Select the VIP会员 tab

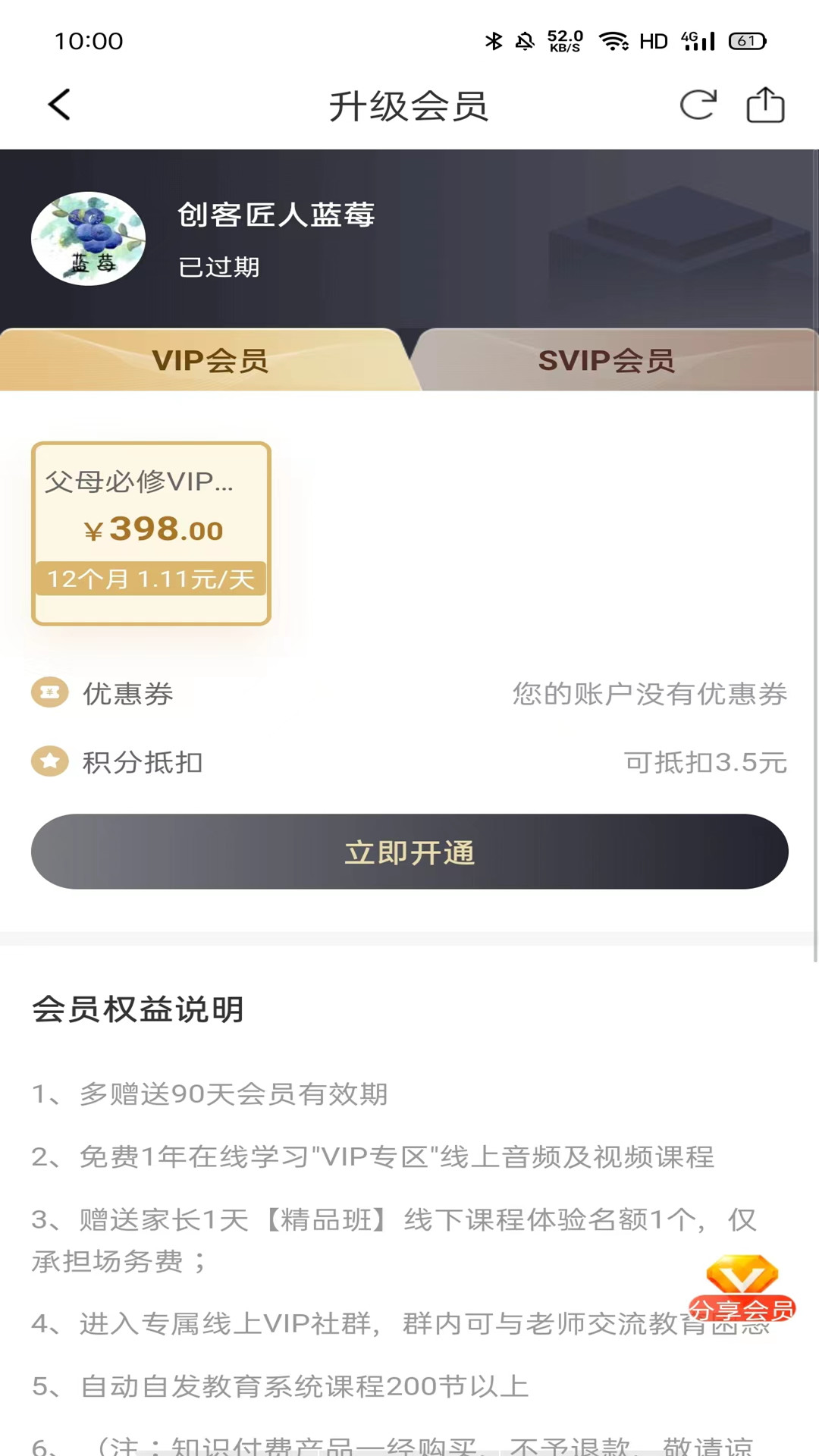tap(209, 360)
